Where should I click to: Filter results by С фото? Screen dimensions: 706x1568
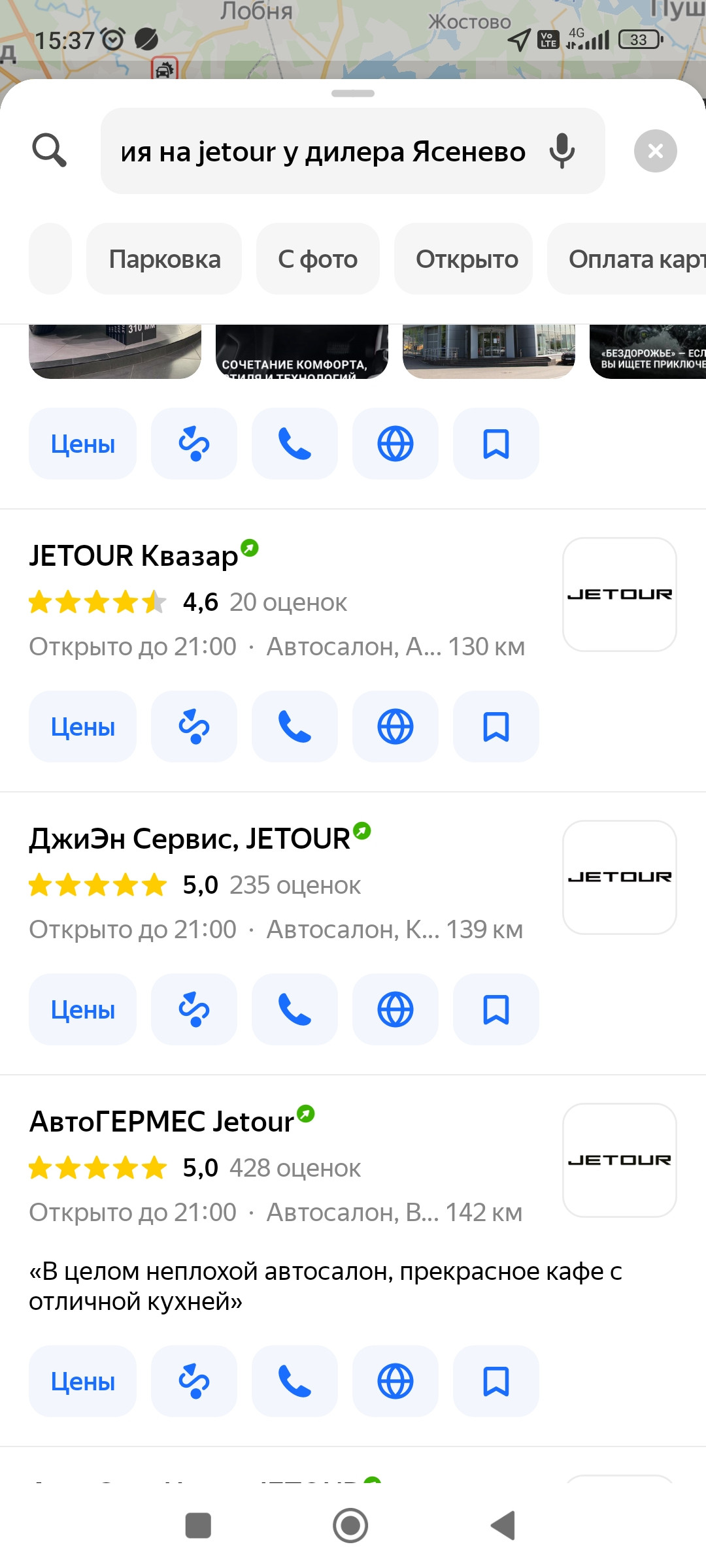click(318, 259)
